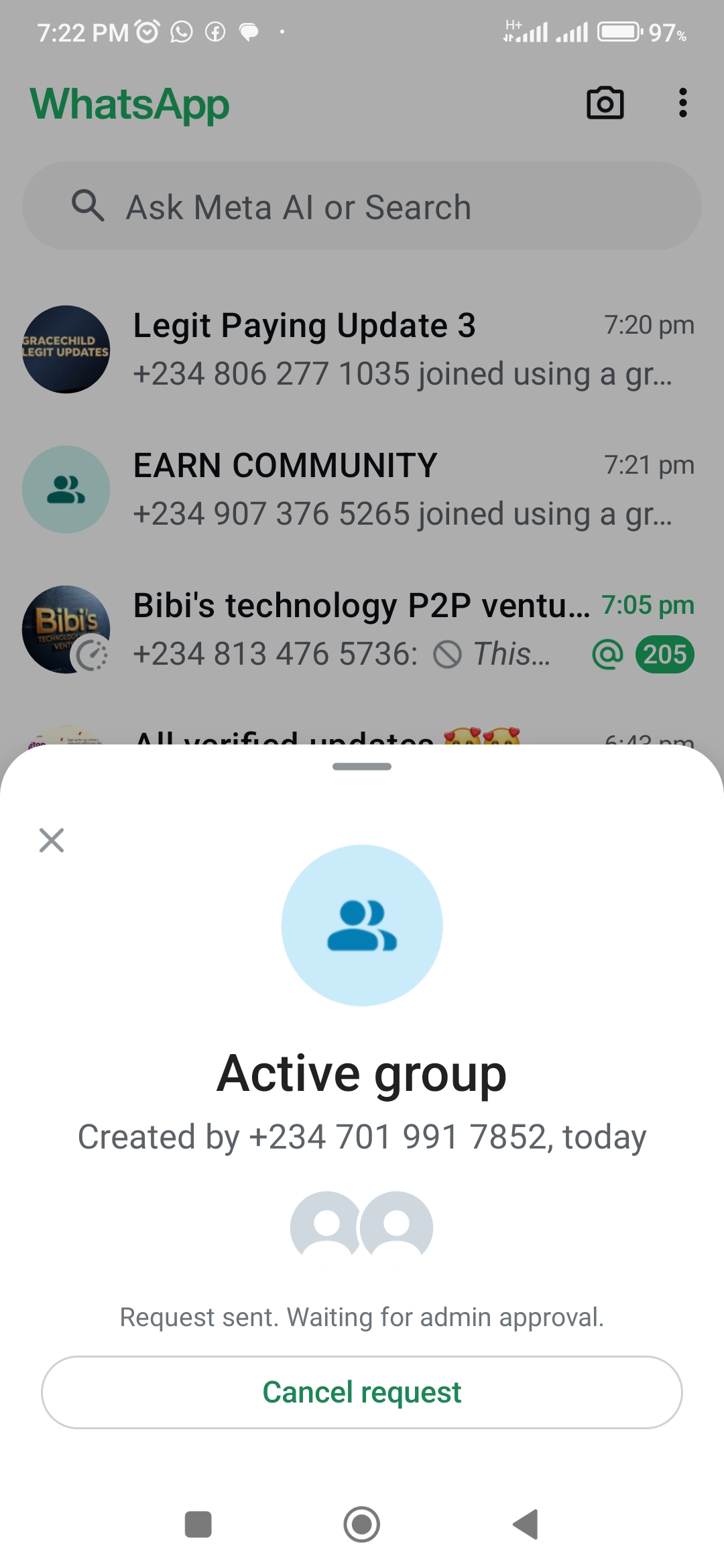
Task: Close the Active group bottom sheet
Action: click(x=52, y=840)
